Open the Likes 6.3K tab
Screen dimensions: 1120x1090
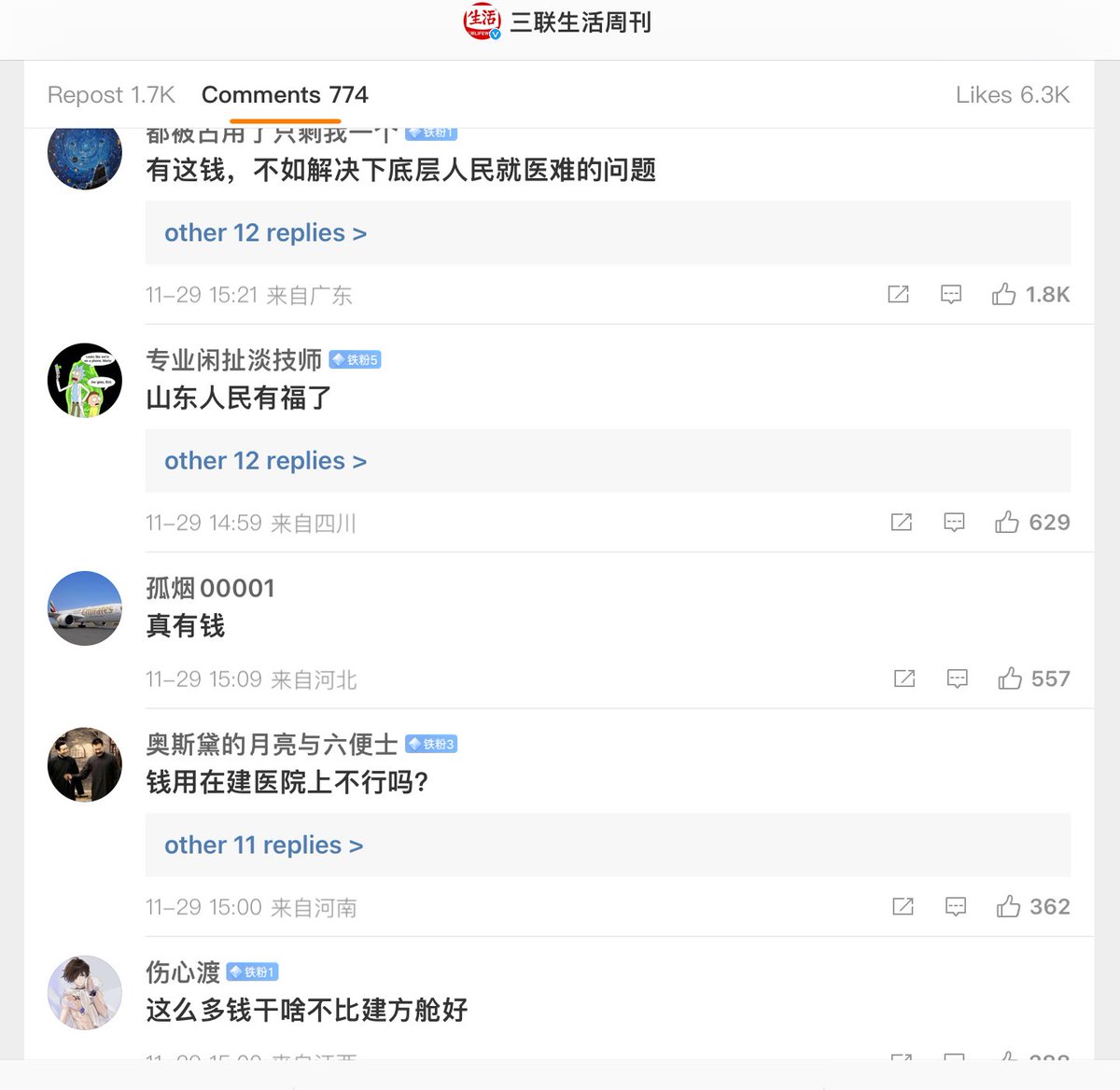[1012, 95]
